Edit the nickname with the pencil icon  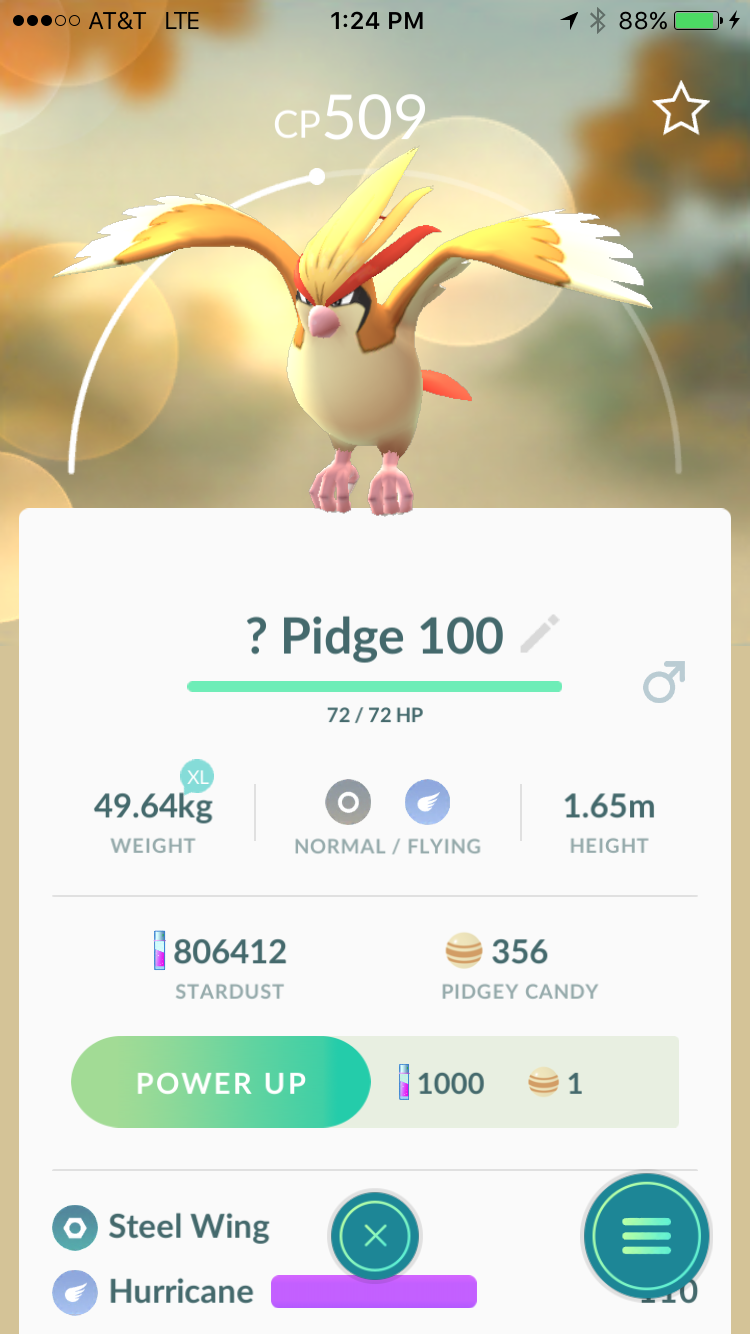540,635
